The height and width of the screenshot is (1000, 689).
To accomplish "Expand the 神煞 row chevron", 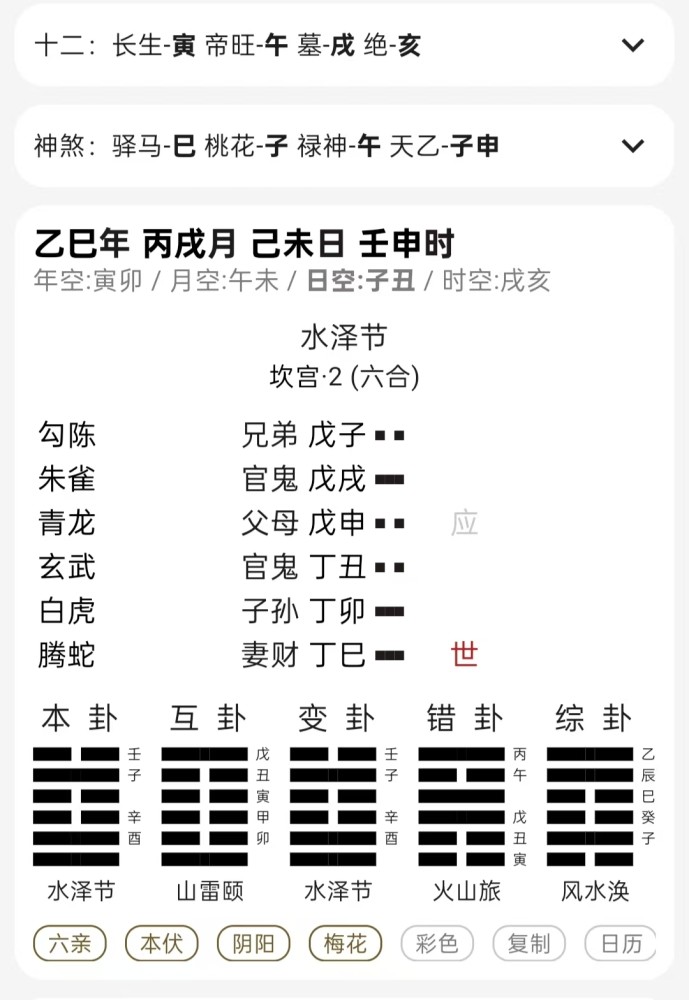I will click(x=632, y=146).
